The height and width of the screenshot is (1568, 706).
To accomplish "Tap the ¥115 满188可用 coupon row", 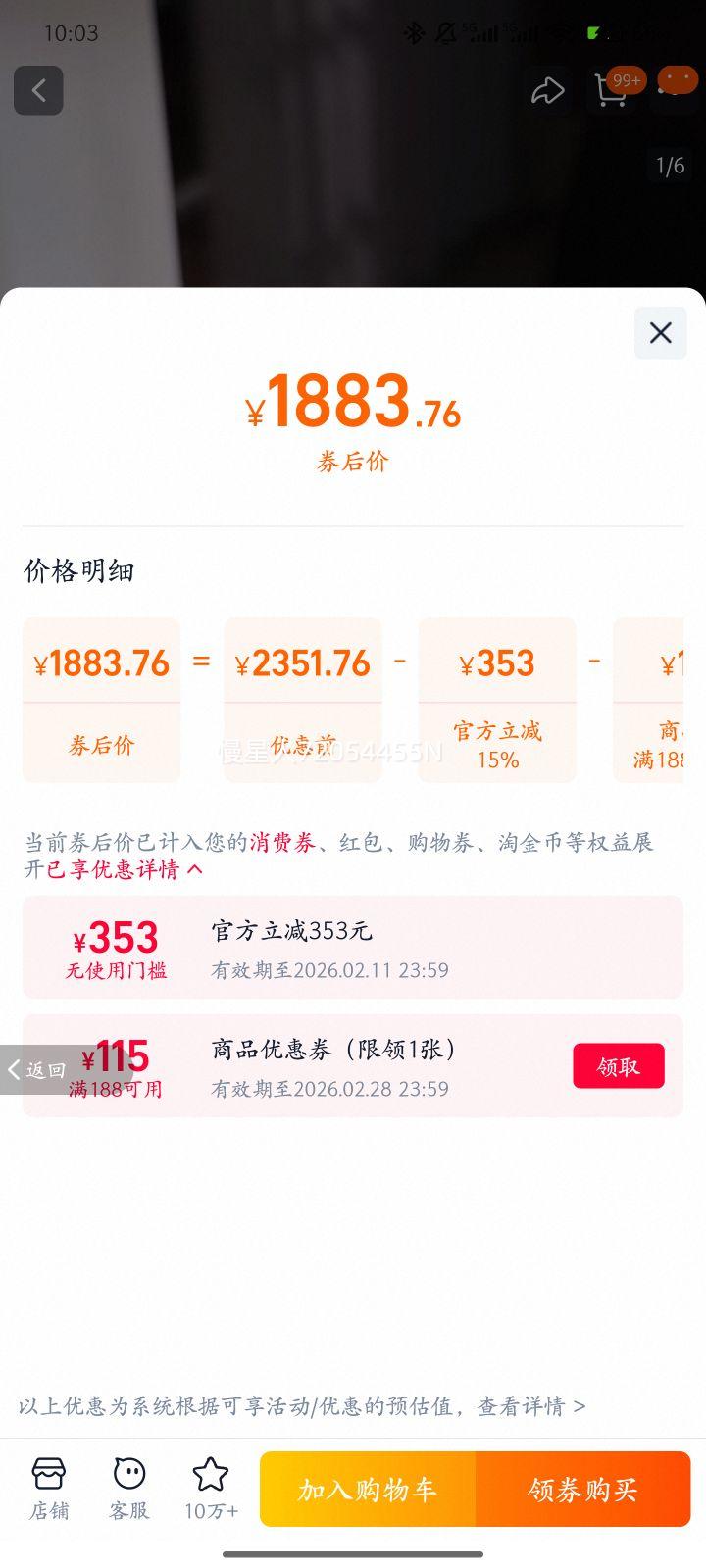I will (115, 1065).
